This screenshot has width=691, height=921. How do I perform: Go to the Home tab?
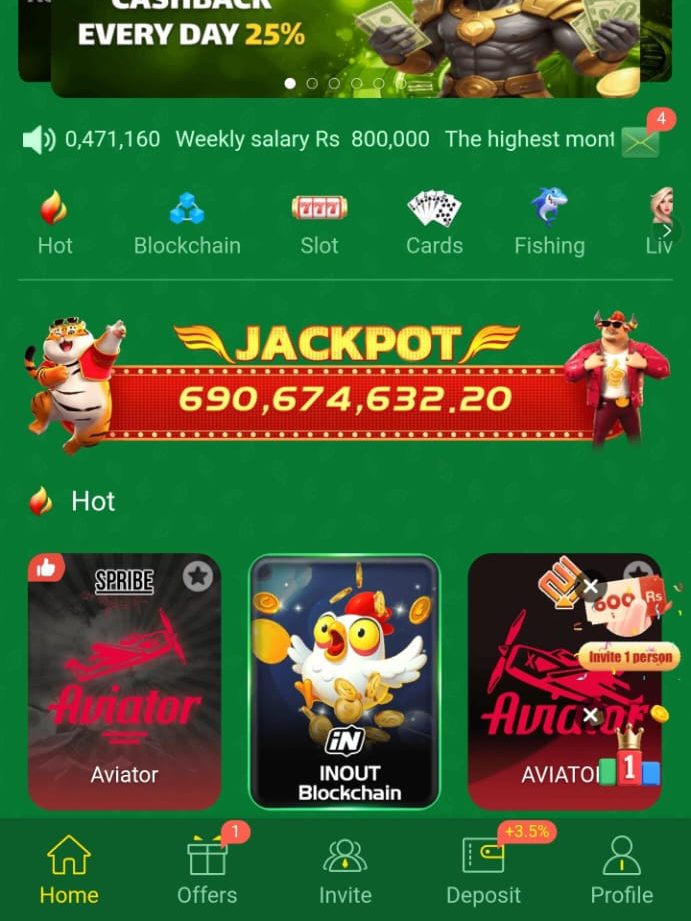[x=69, y=871]
